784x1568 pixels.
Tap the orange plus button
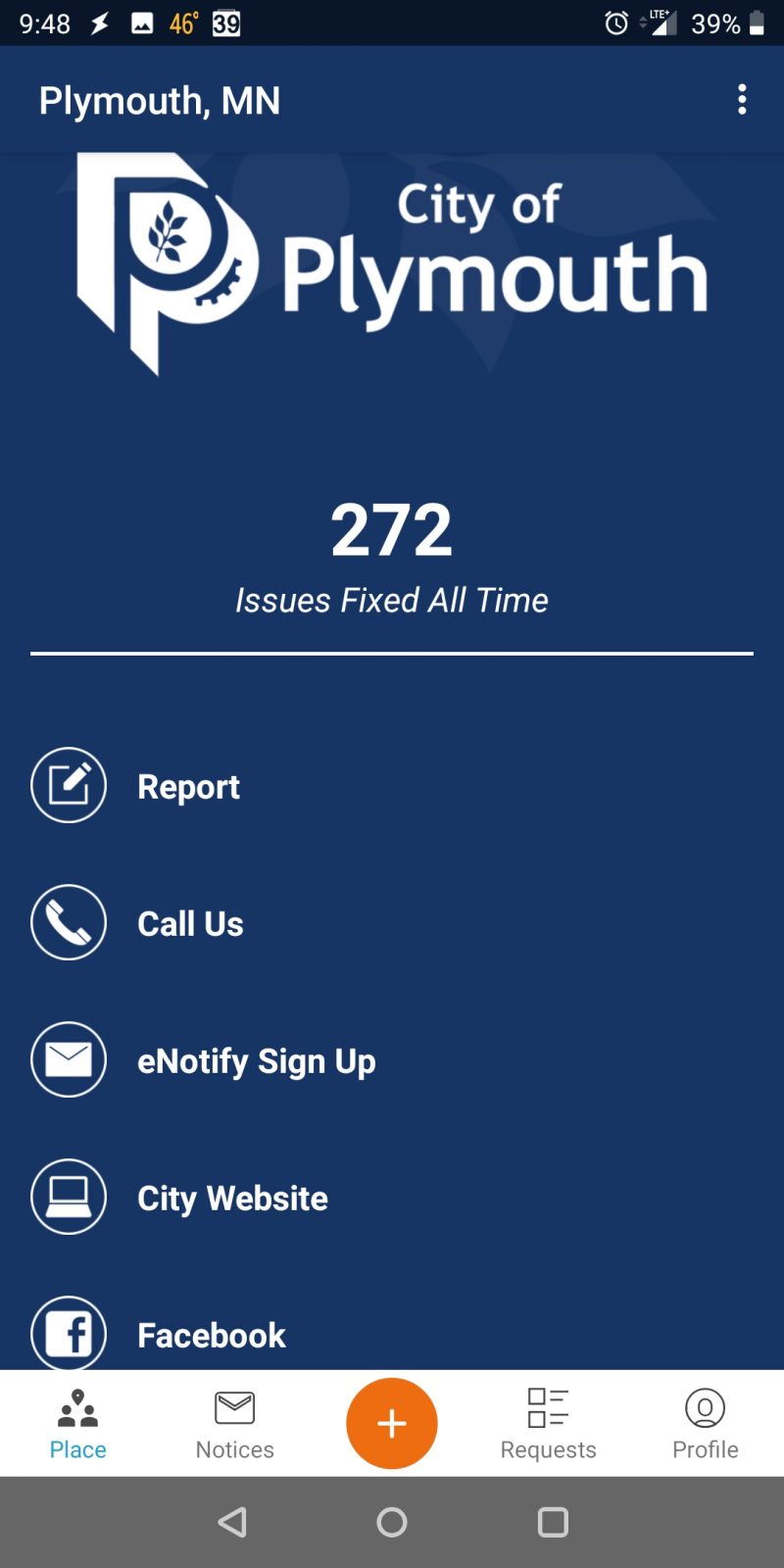click(392, 1423)
